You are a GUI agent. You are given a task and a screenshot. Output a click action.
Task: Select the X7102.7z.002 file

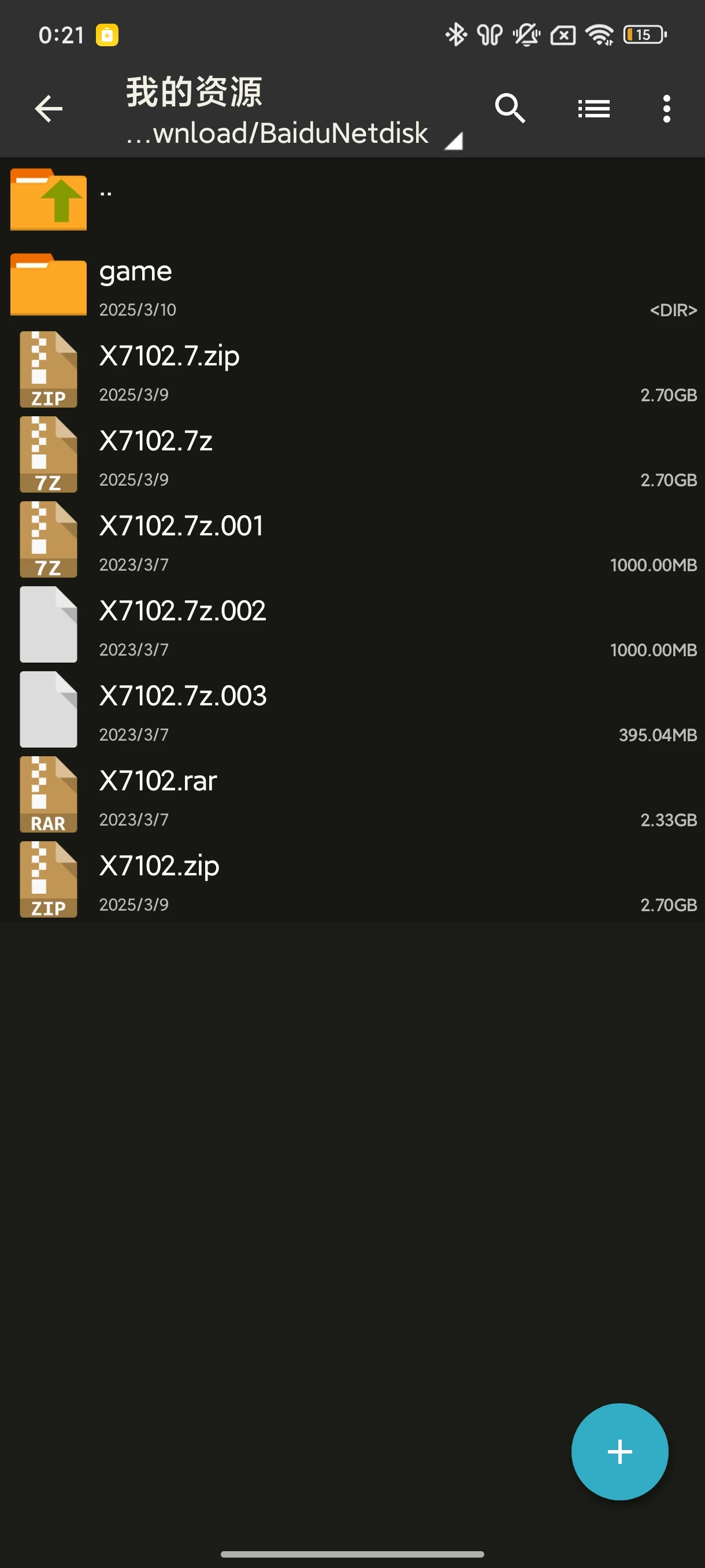(352, 625)
